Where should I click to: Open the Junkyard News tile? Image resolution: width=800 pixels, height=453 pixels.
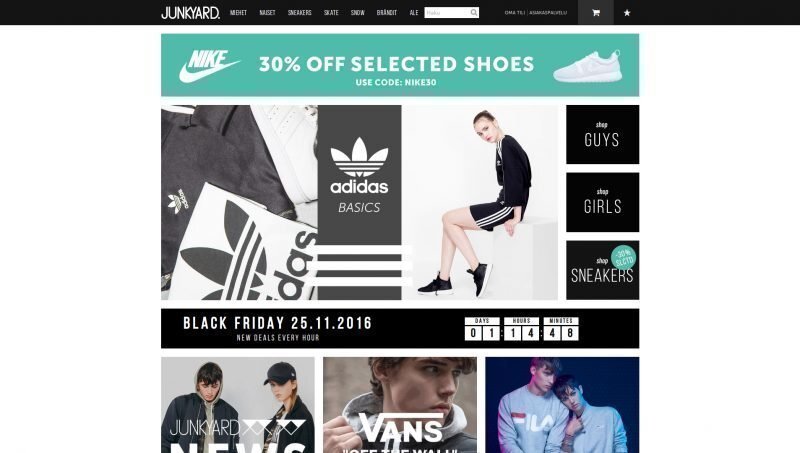pos(237,405)
